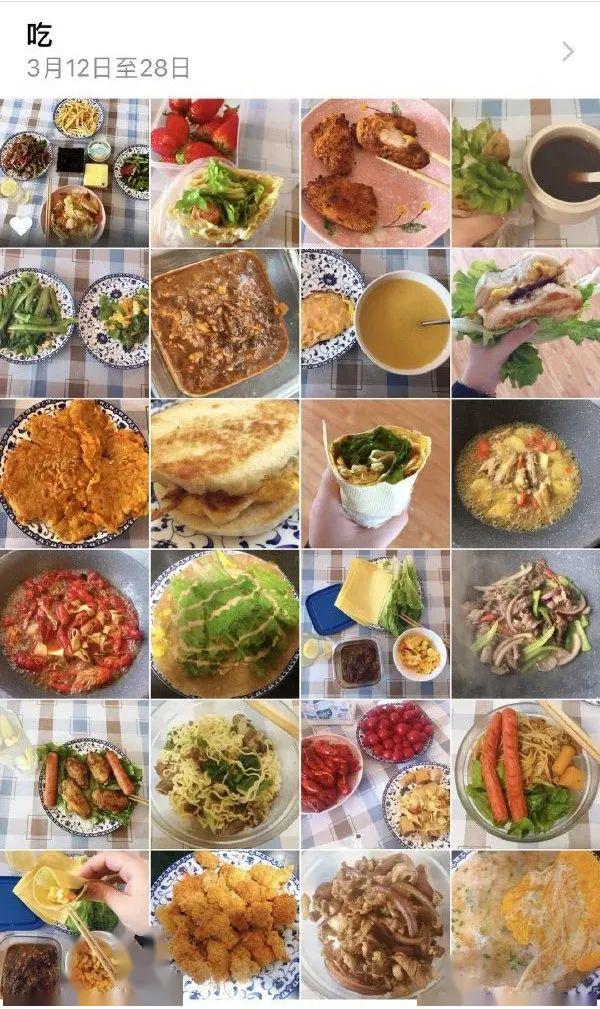Open the fried chicken nuggets photo

click(225, 925)
